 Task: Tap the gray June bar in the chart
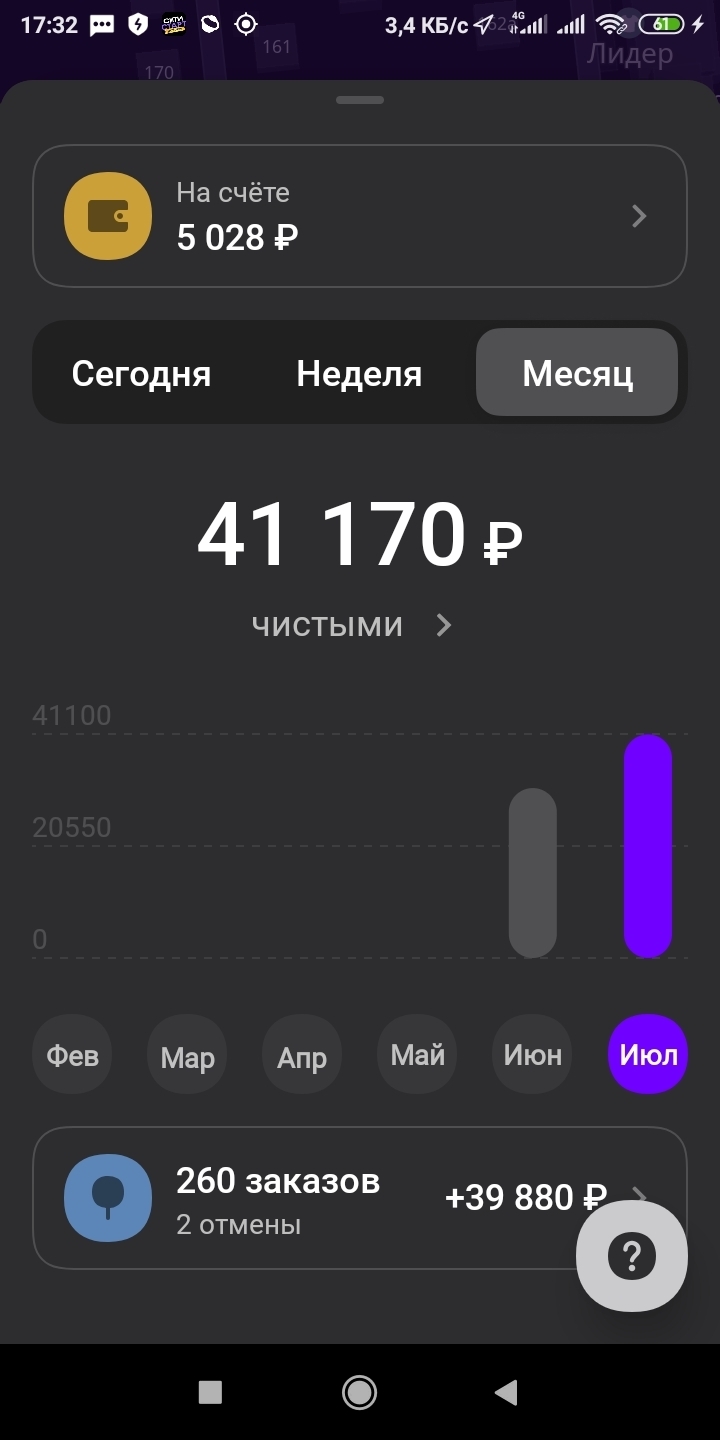click(532, 873)
